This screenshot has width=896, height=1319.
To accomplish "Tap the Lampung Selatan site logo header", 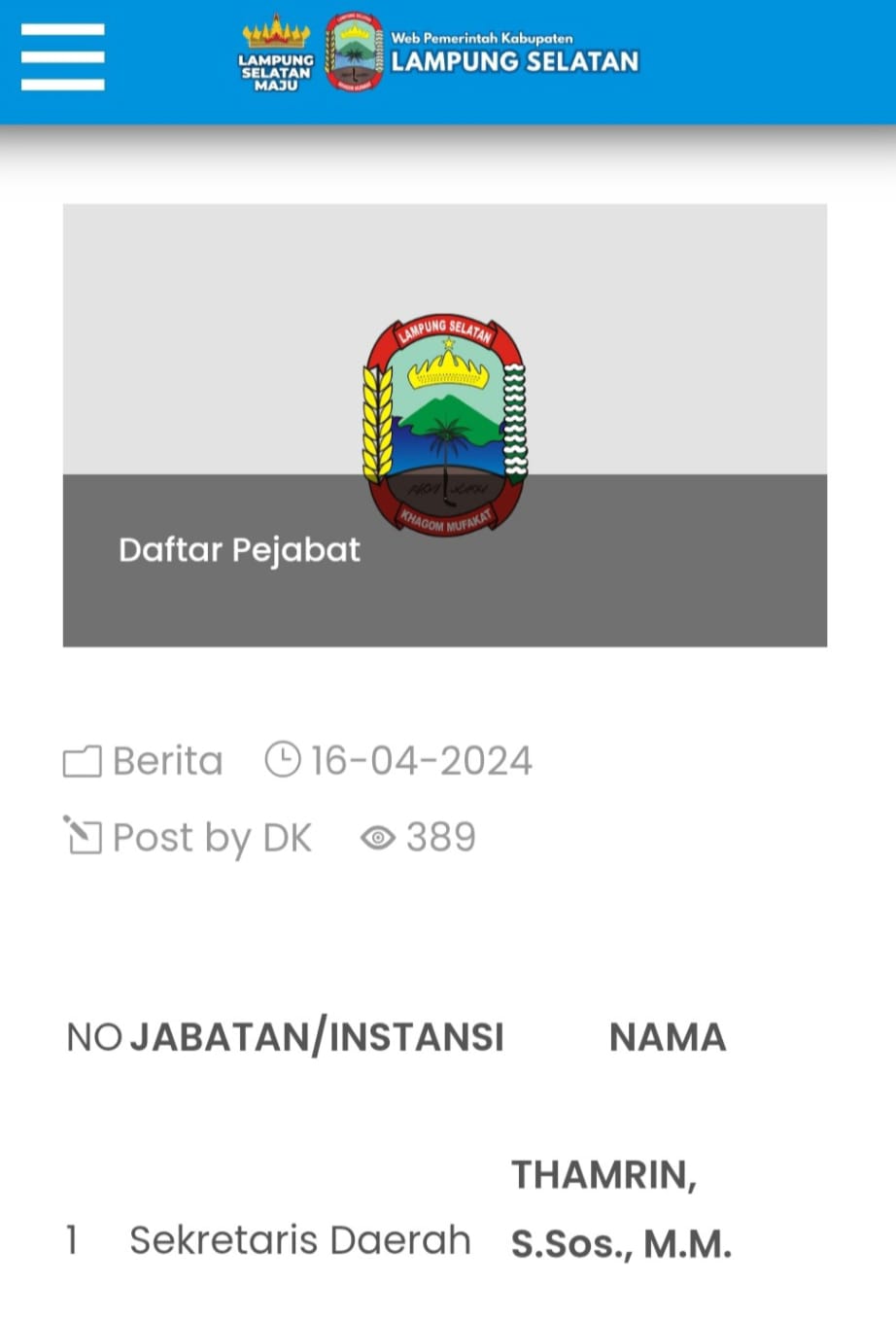I will pyautogui.click(x=439, y=54).
